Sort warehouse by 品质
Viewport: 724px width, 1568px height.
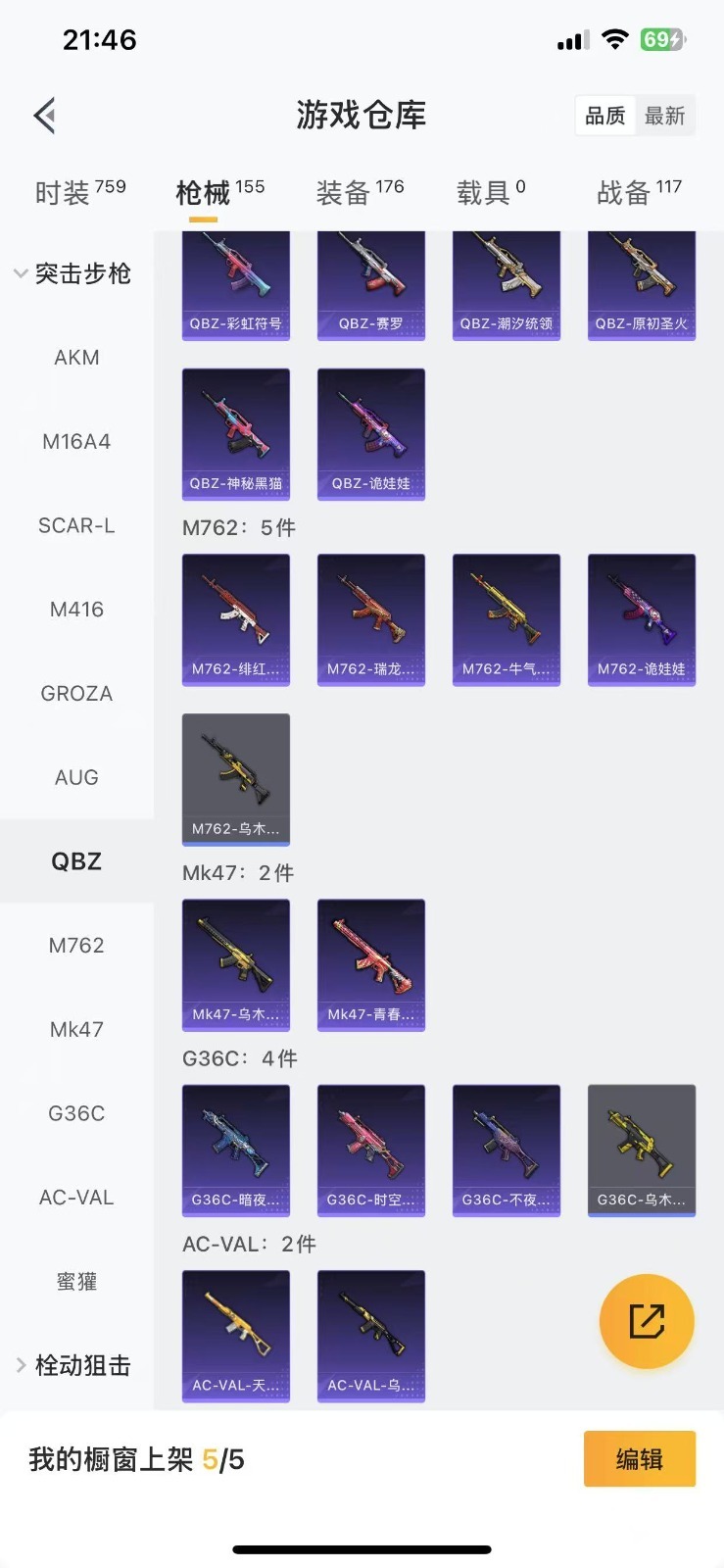tap(604, 116)
